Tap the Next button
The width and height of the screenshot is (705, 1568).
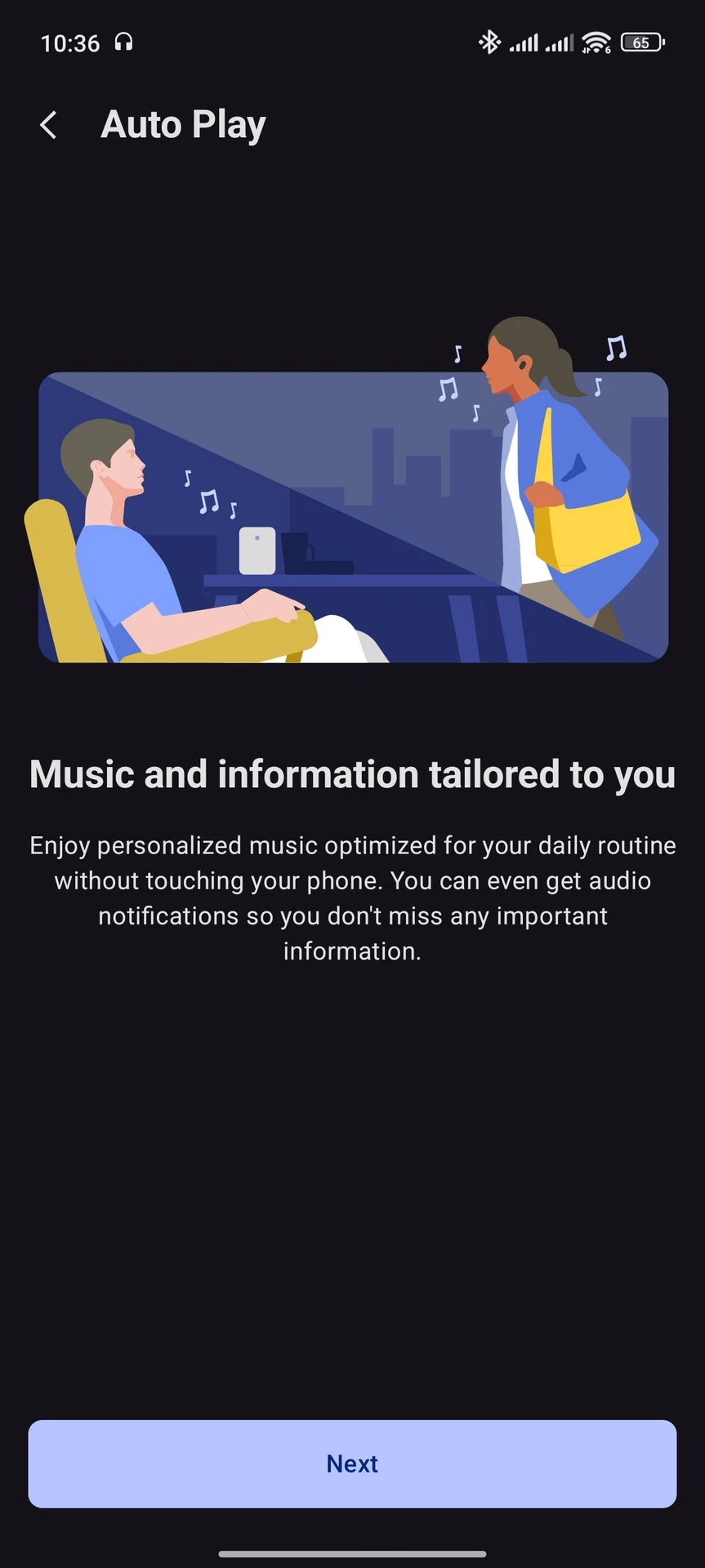(352, 1463)
